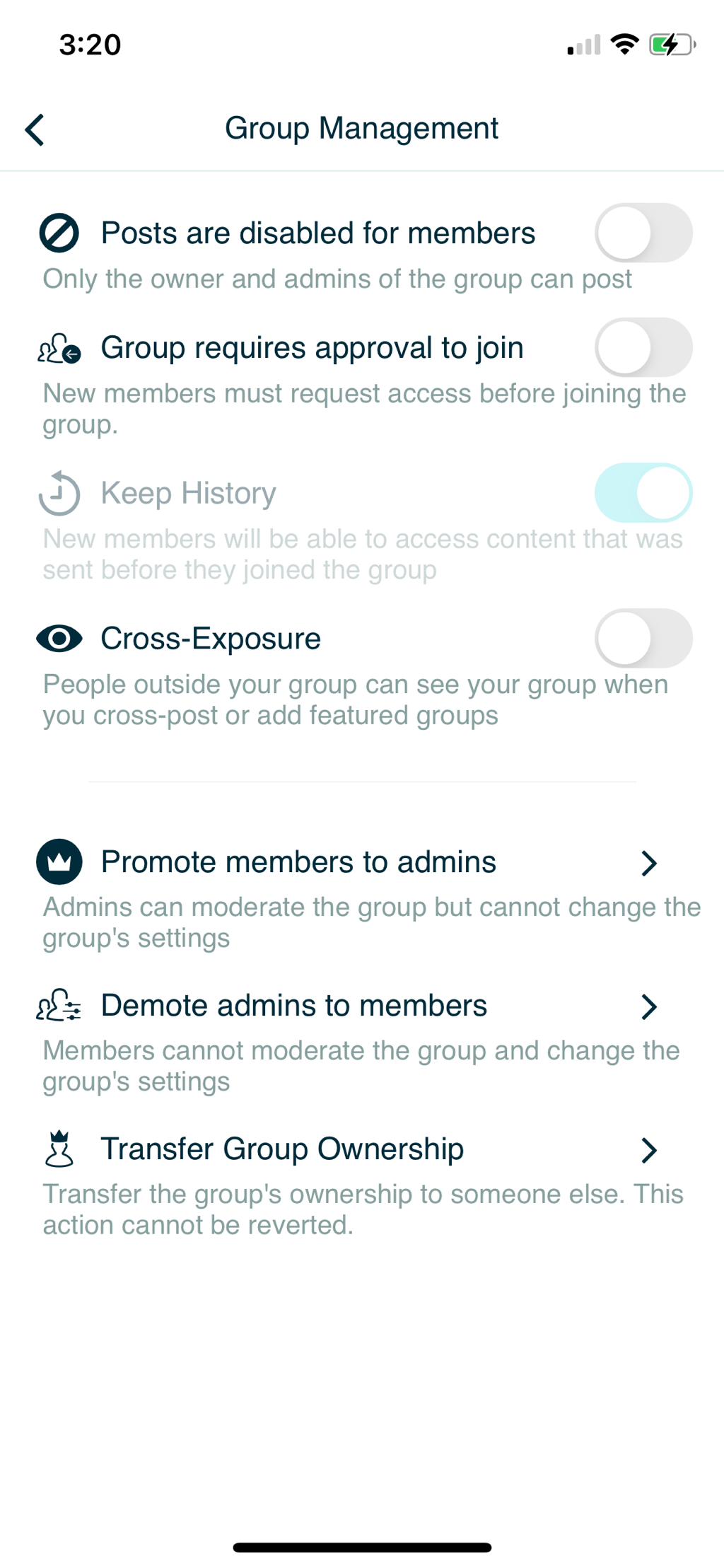Toggle the Keep History switch
The width and height of the screenshot is (724, 1568).
point(643,493)
